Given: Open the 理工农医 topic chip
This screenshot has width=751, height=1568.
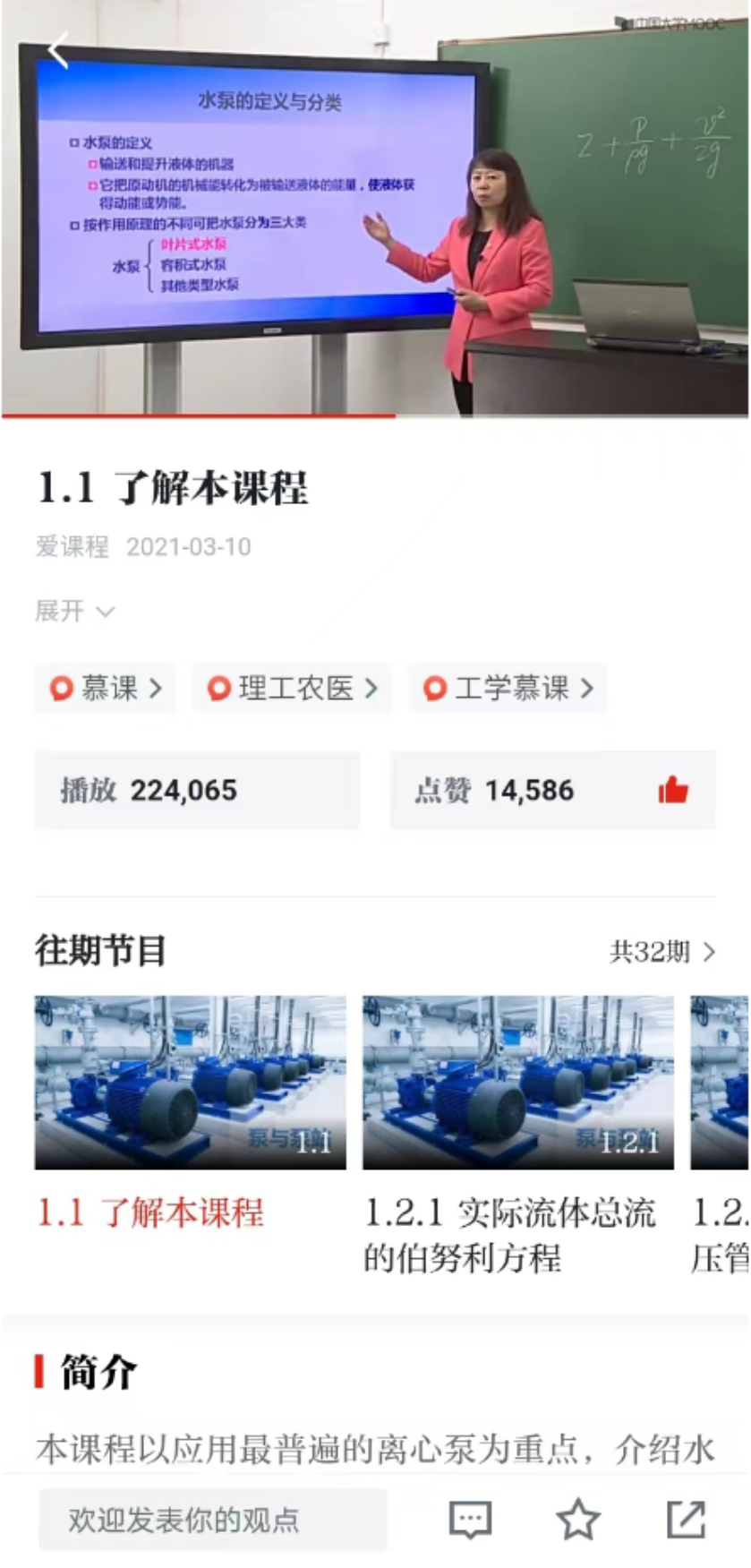Looking at the screenshot, I should [292, 688].
